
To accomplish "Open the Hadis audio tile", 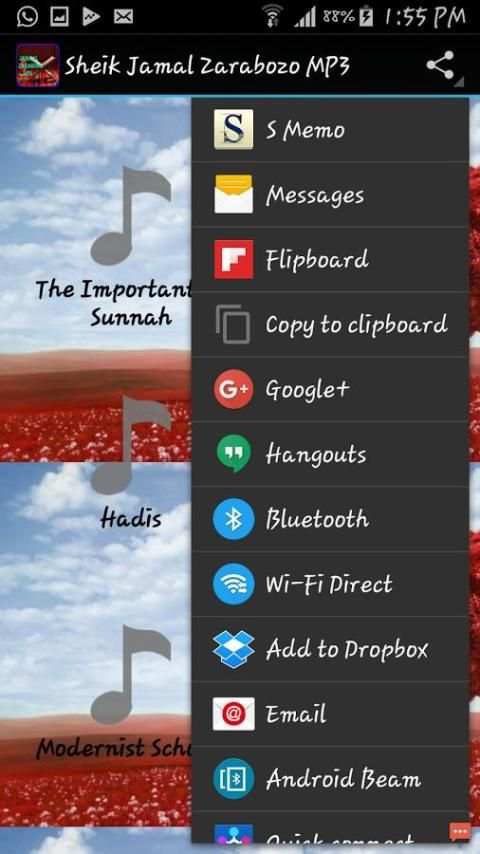I will [96, 490].
